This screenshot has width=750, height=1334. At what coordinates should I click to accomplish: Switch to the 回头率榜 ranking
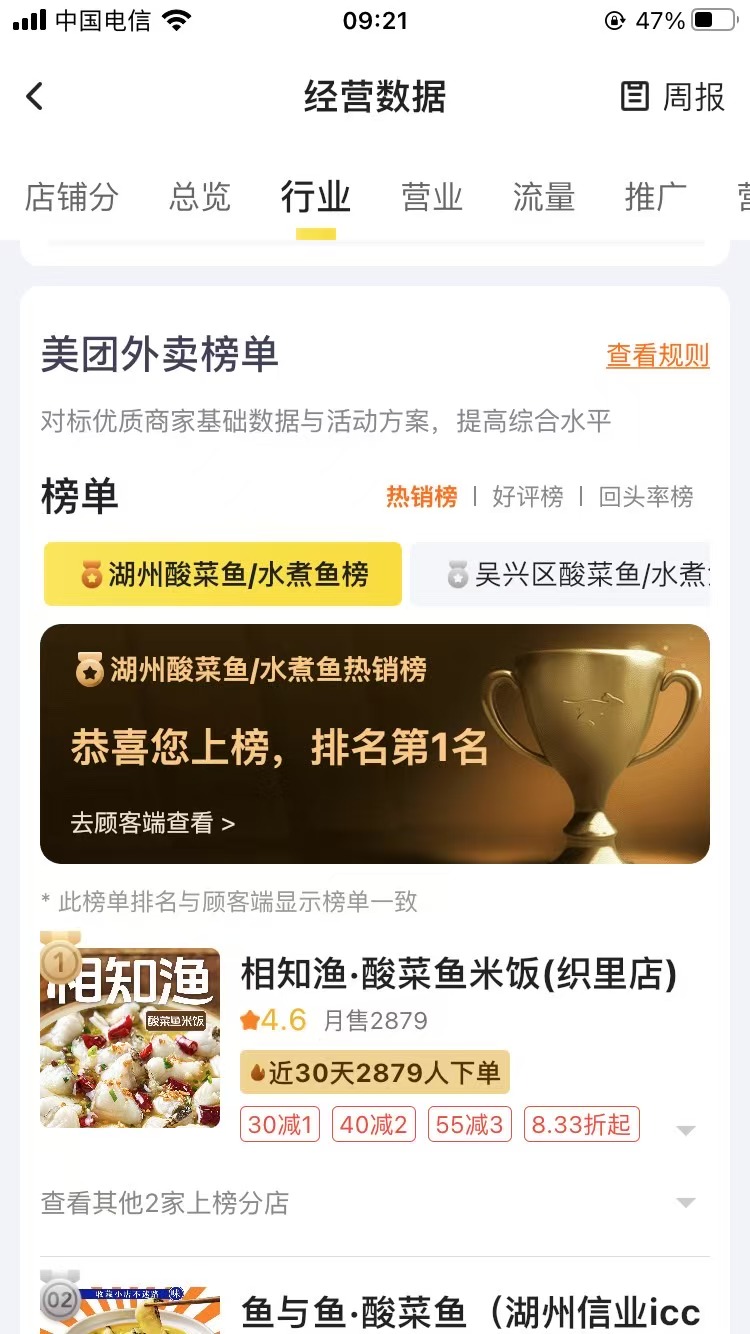pos(645,496)
